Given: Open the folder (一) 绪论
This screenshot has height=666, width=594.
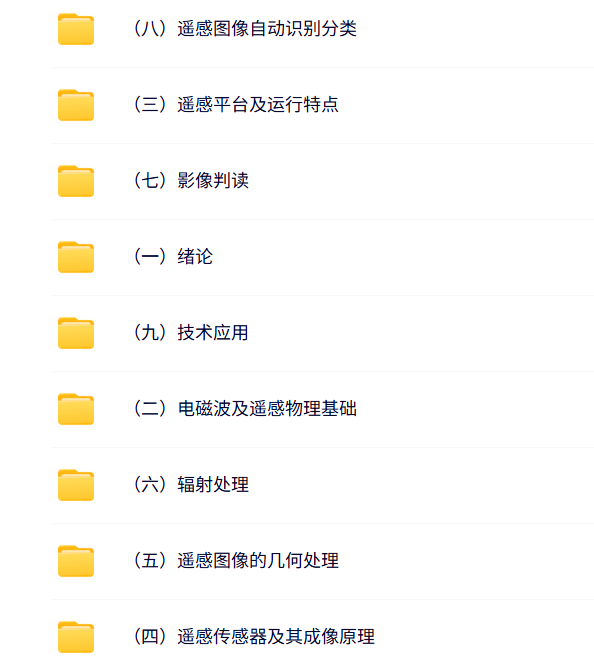Looking at the screenshot, I should click(322, 257).
